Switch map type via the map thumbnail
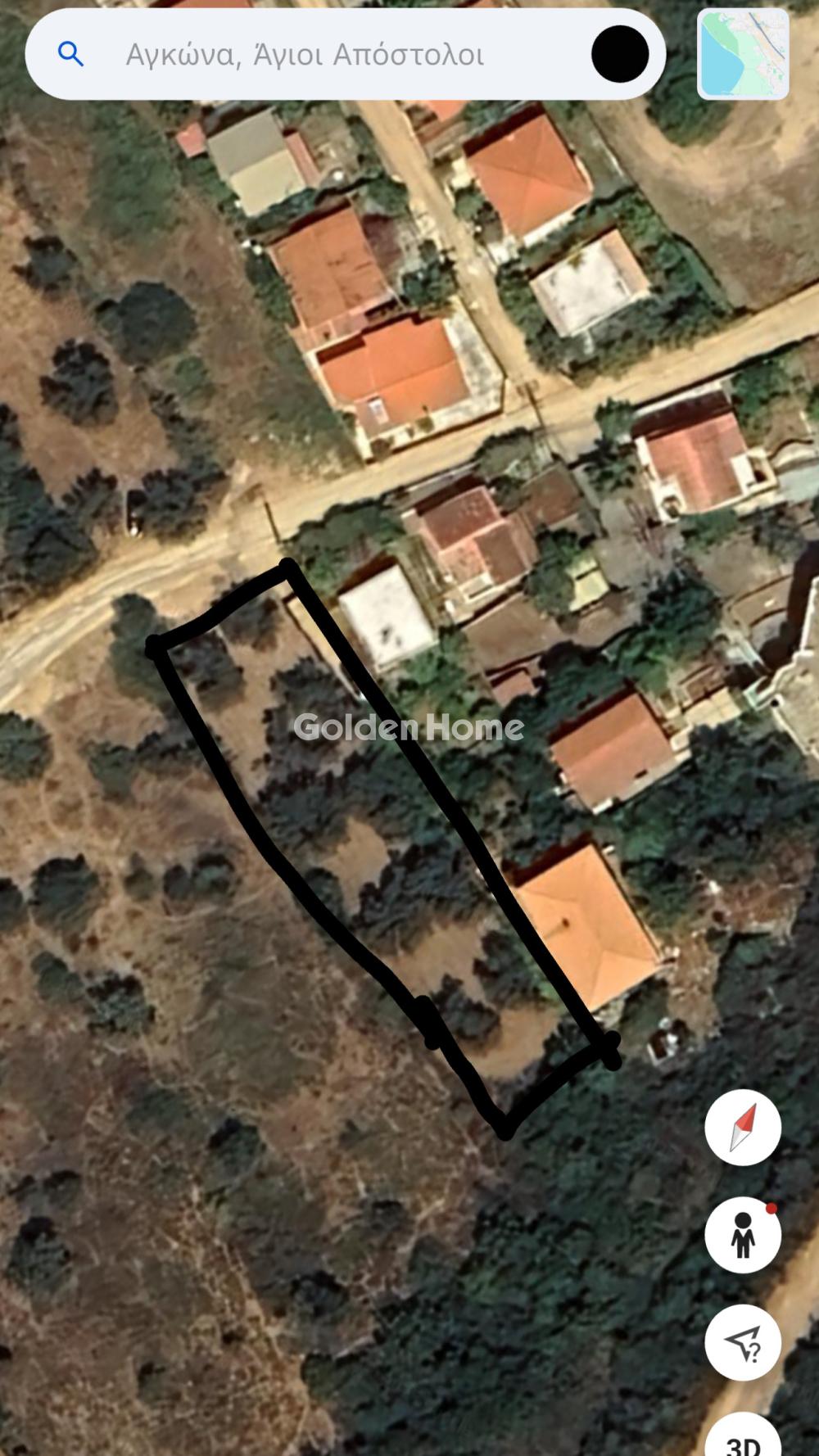The image size is (819, 1456). pos(743,55)
